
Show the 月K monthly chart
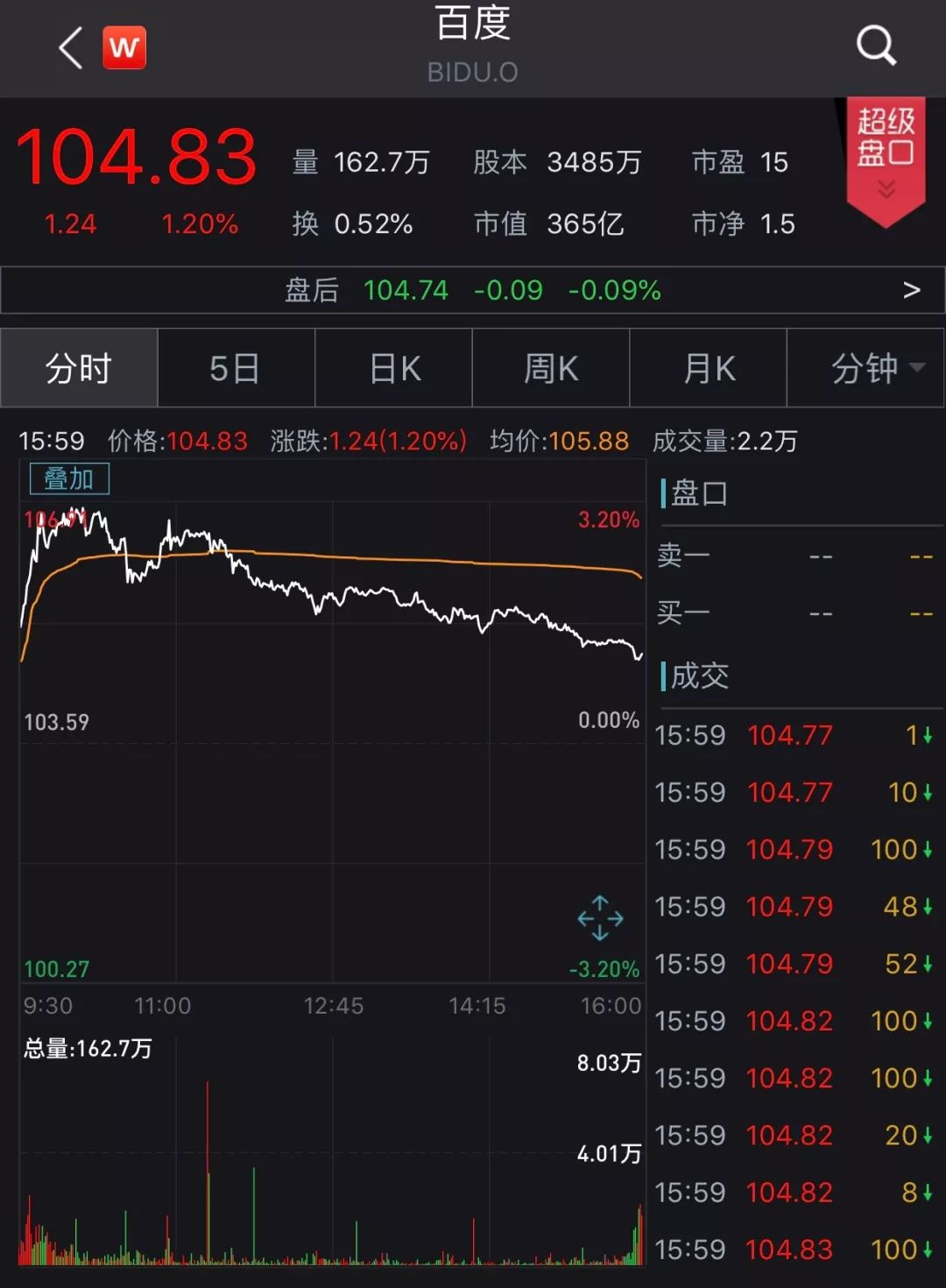point(709,368)
